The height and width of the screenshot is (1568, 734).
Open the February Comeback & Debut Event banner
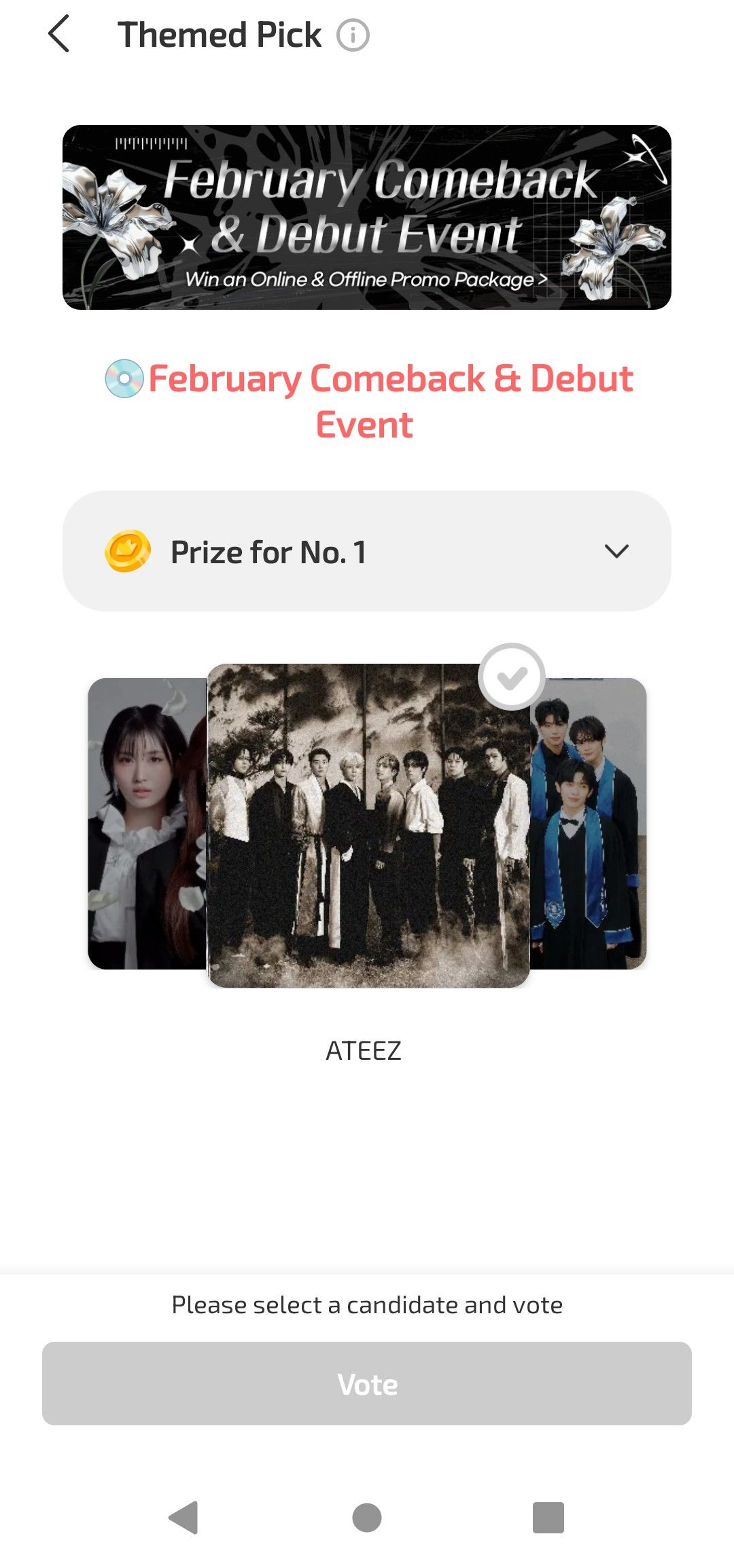pos(367,217)
